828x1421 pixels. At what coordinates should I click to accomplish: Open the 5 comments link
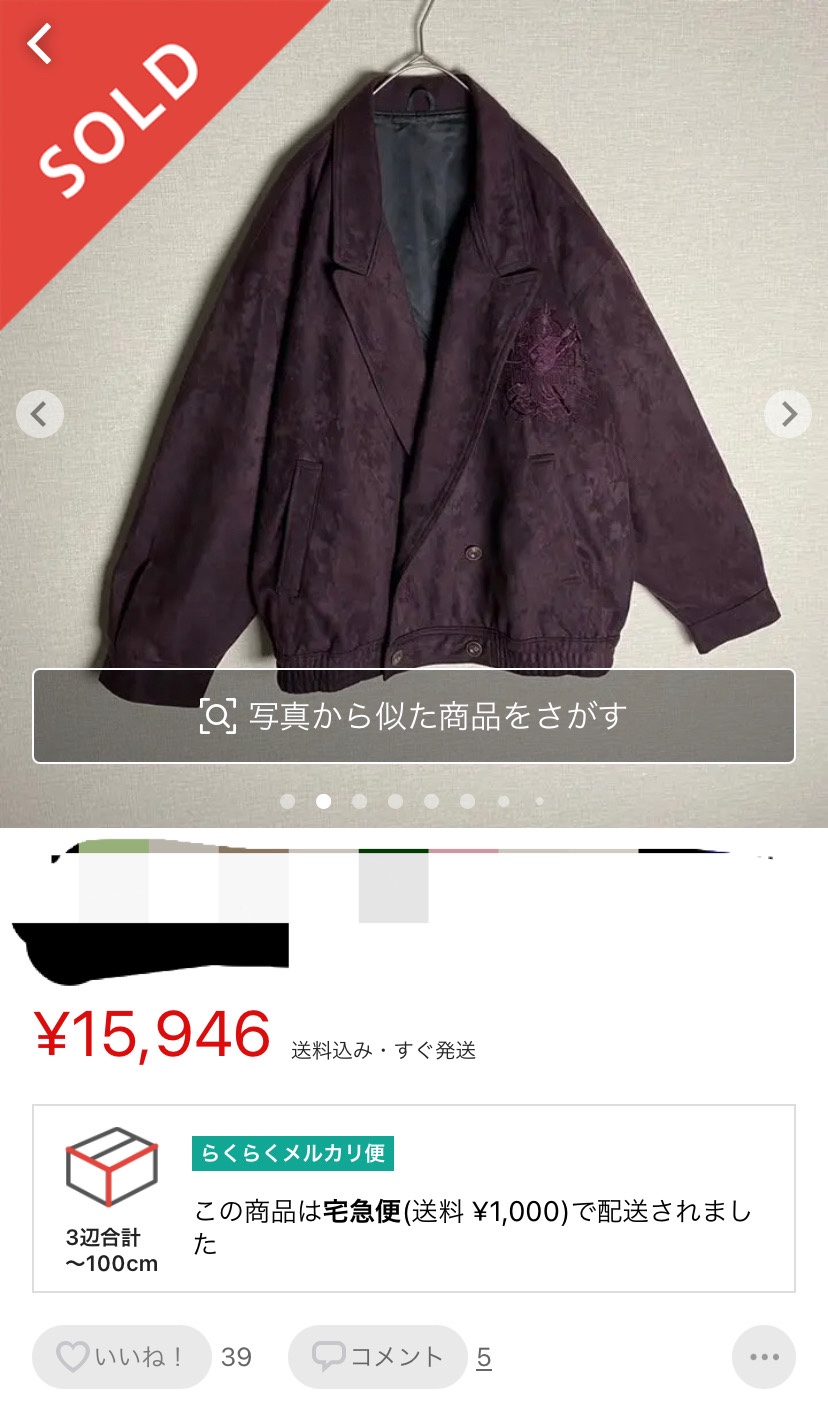[484, 1357]
